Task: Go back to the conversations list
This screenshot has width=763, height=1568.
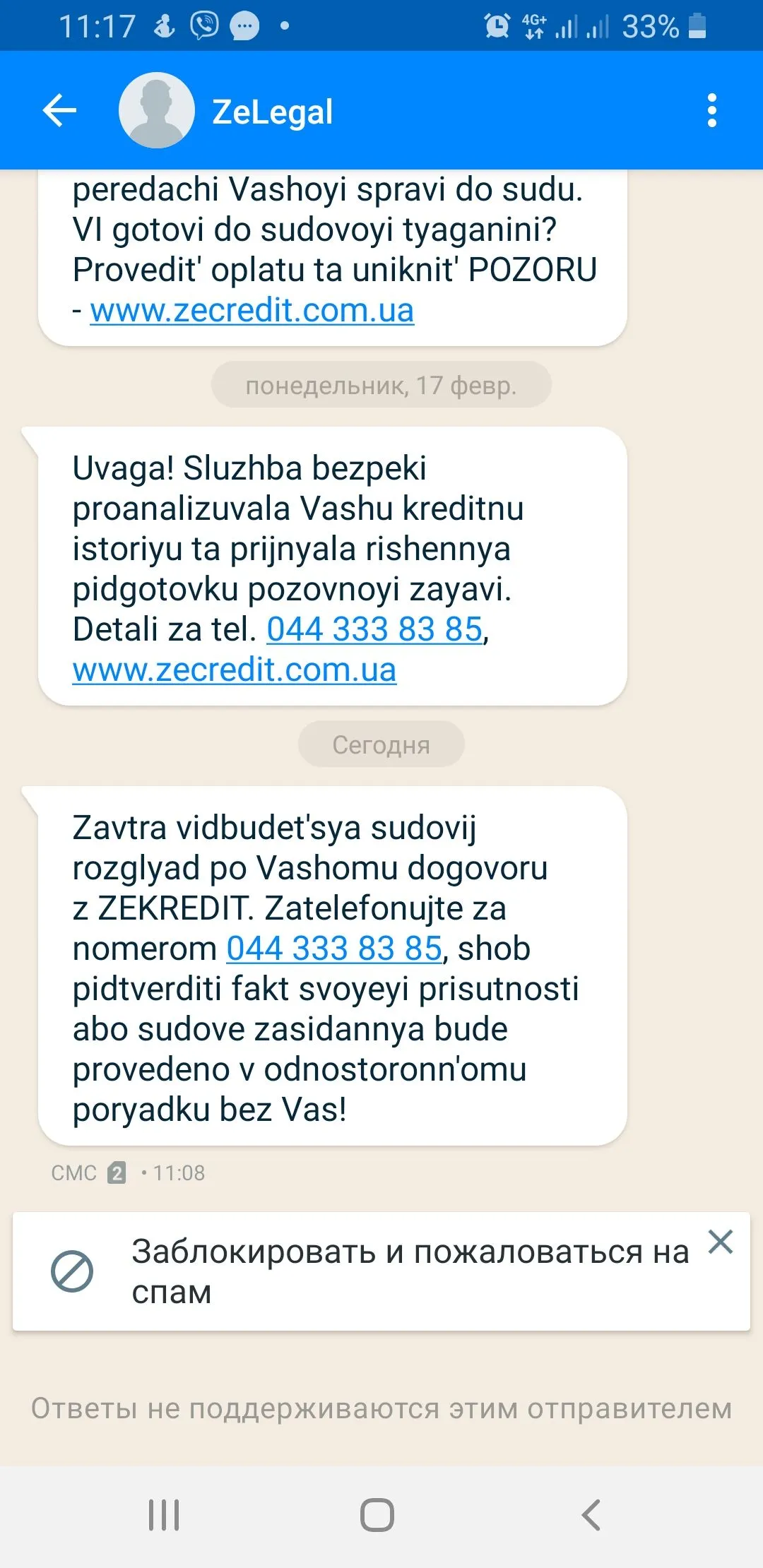Action: coord(59,111)
